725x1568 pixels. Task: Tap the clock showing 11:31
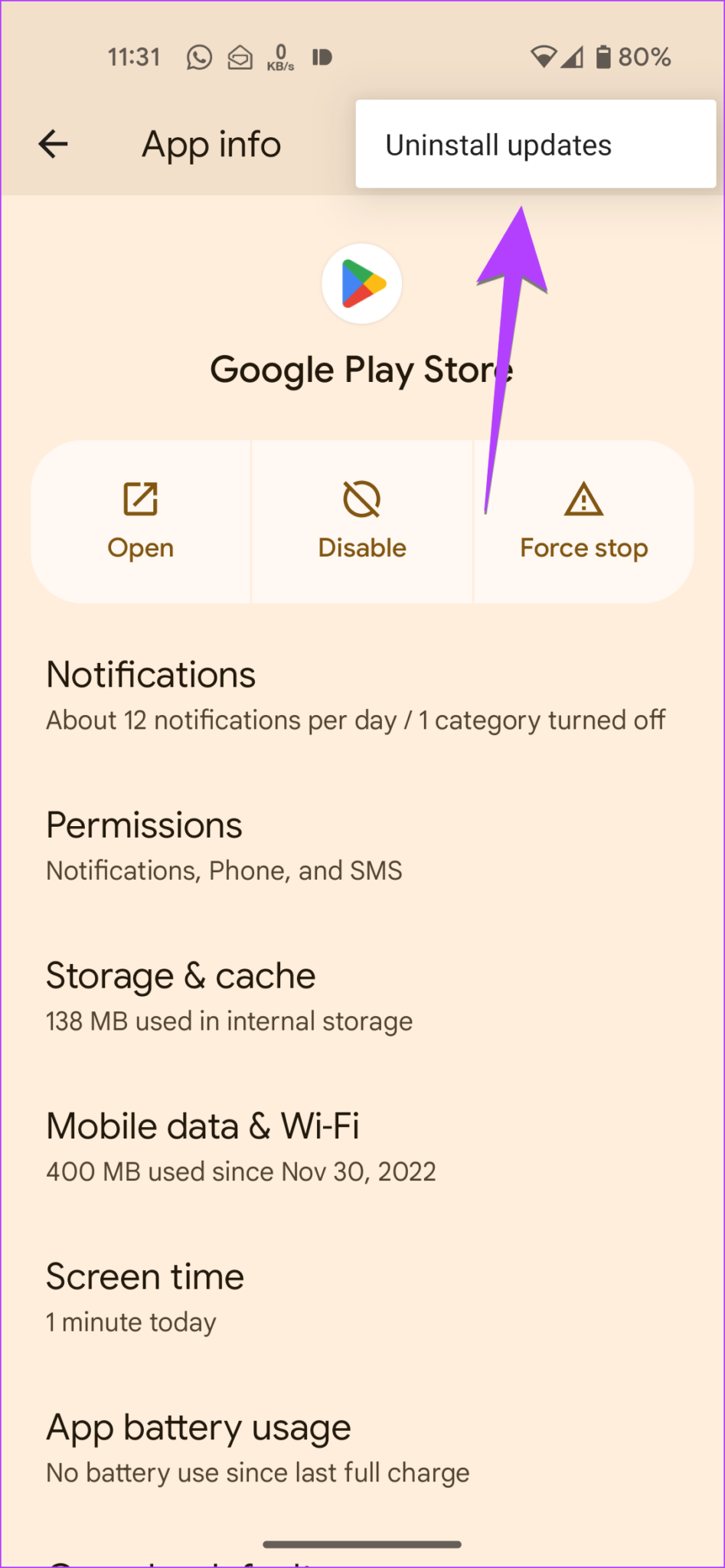tap(135, 56)
